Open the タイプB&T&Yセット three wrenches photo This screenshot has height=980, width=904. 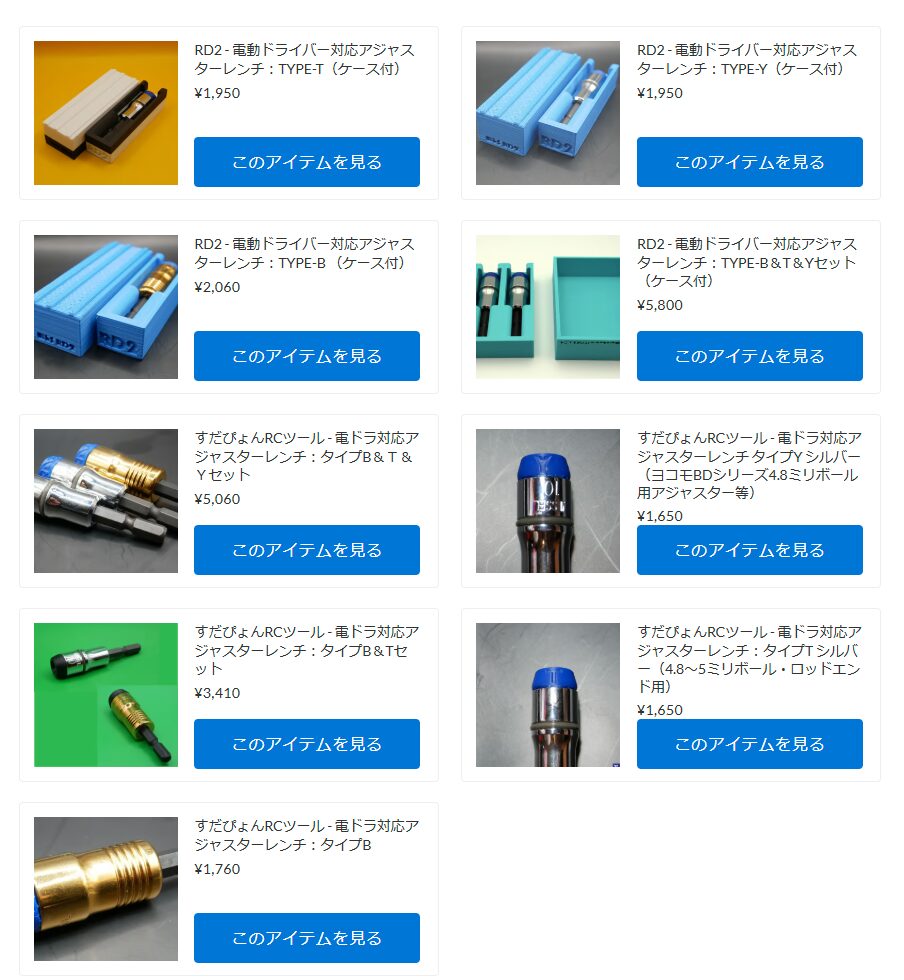click(x=106, y=501)
